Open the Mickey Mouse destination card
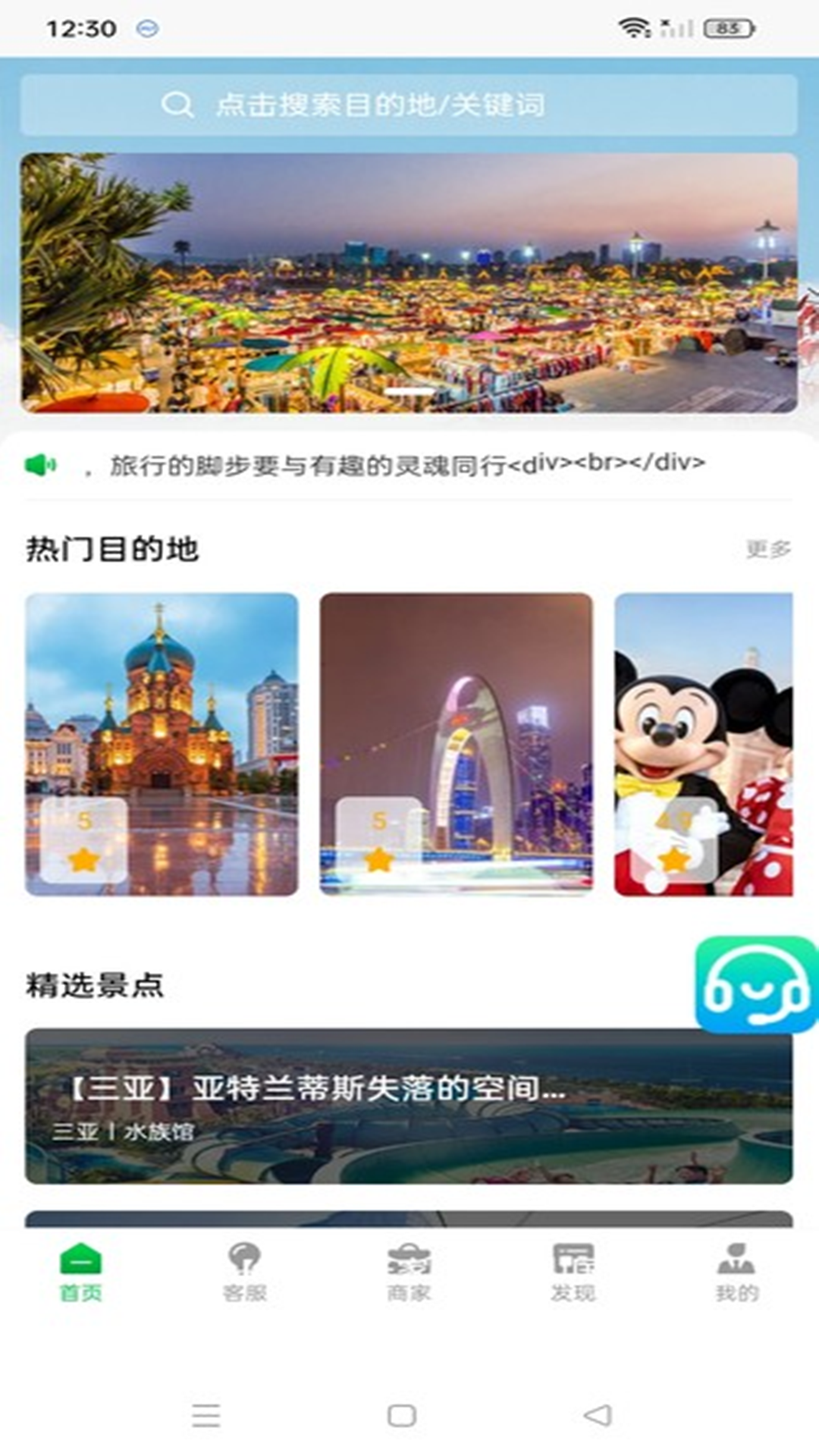The height and width of the screenshot is (1456, 819). [703, 744]
